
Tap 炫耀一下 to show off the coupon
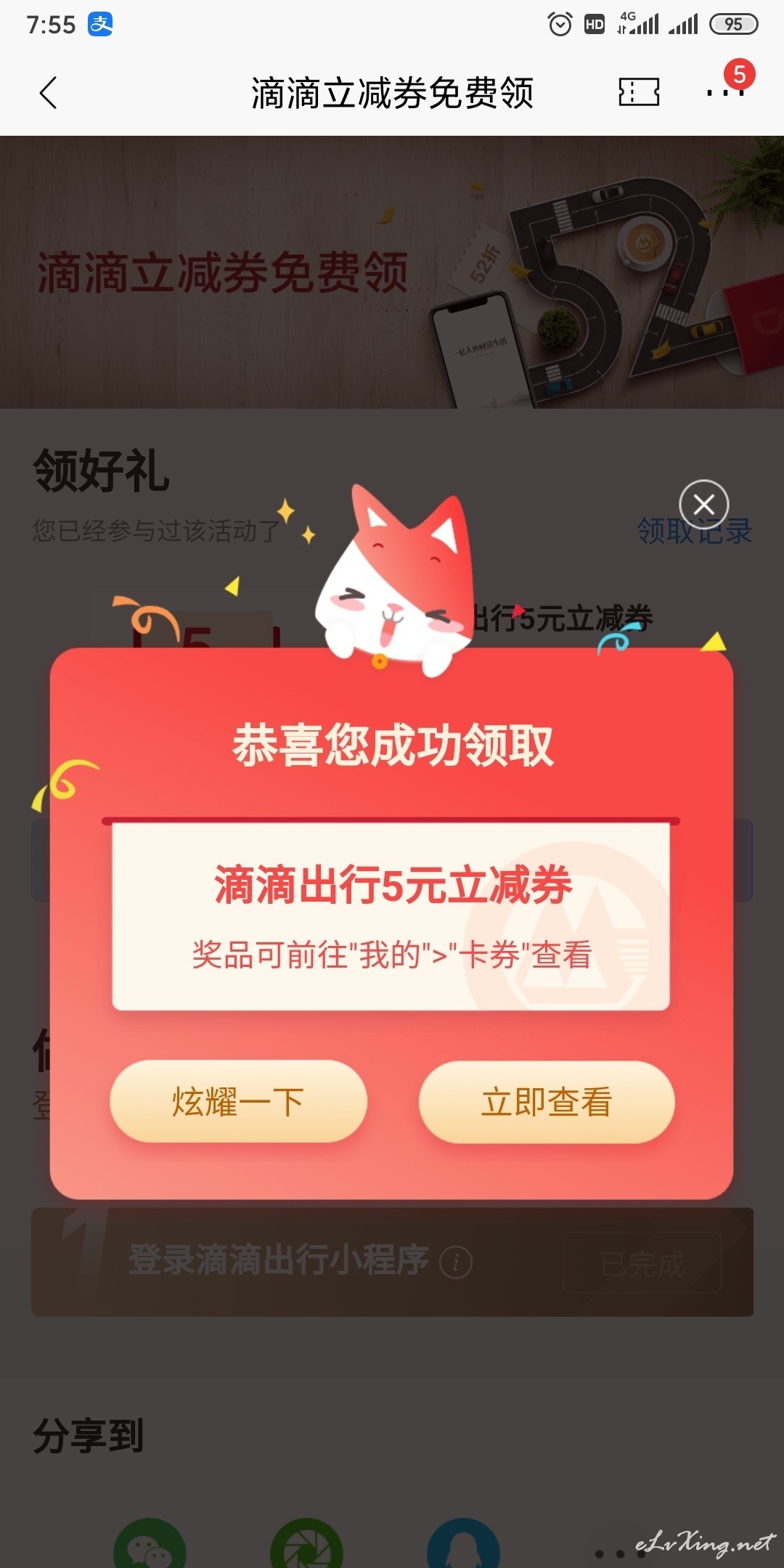[x=238, y=1101]
